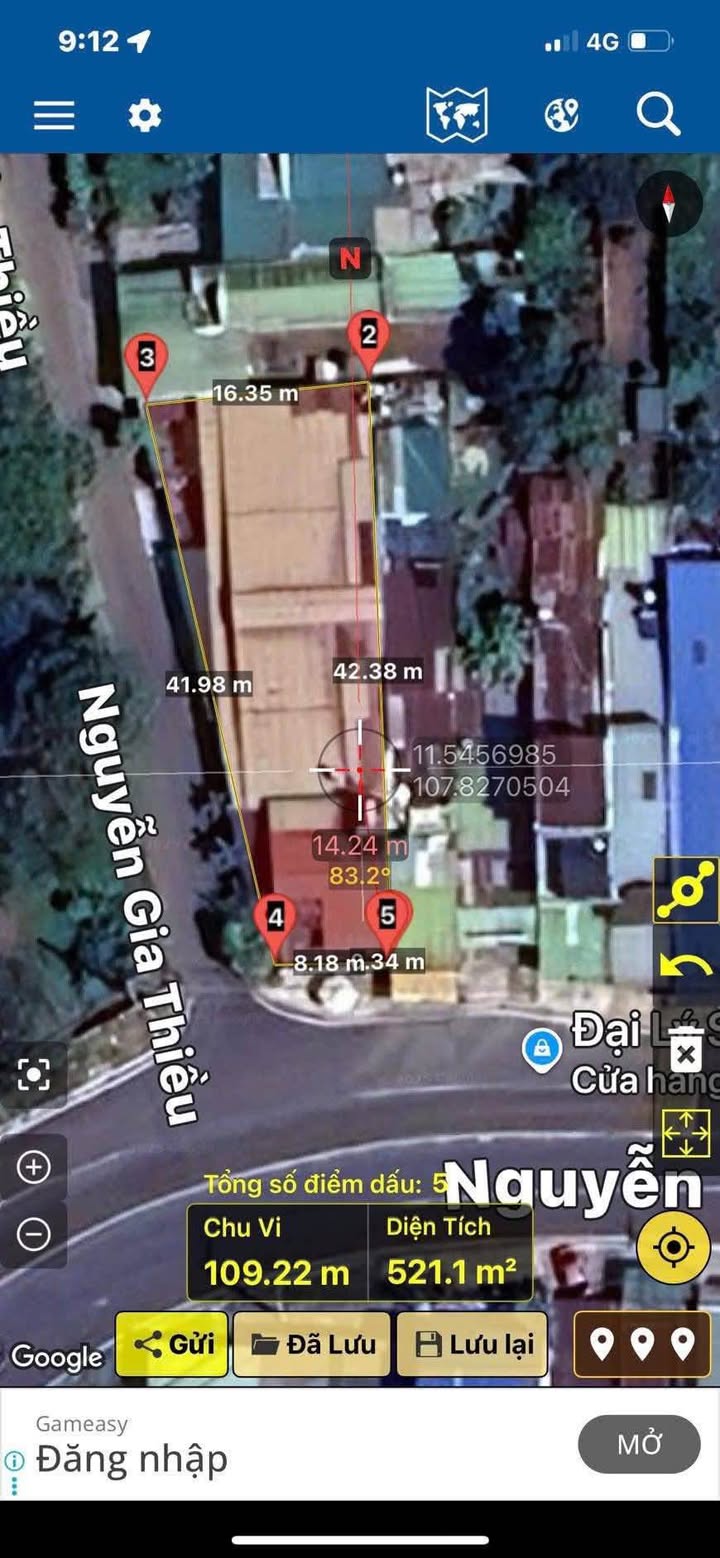Open the settings gear
This screenshot has width=720, height=1558.
[144, 116]
